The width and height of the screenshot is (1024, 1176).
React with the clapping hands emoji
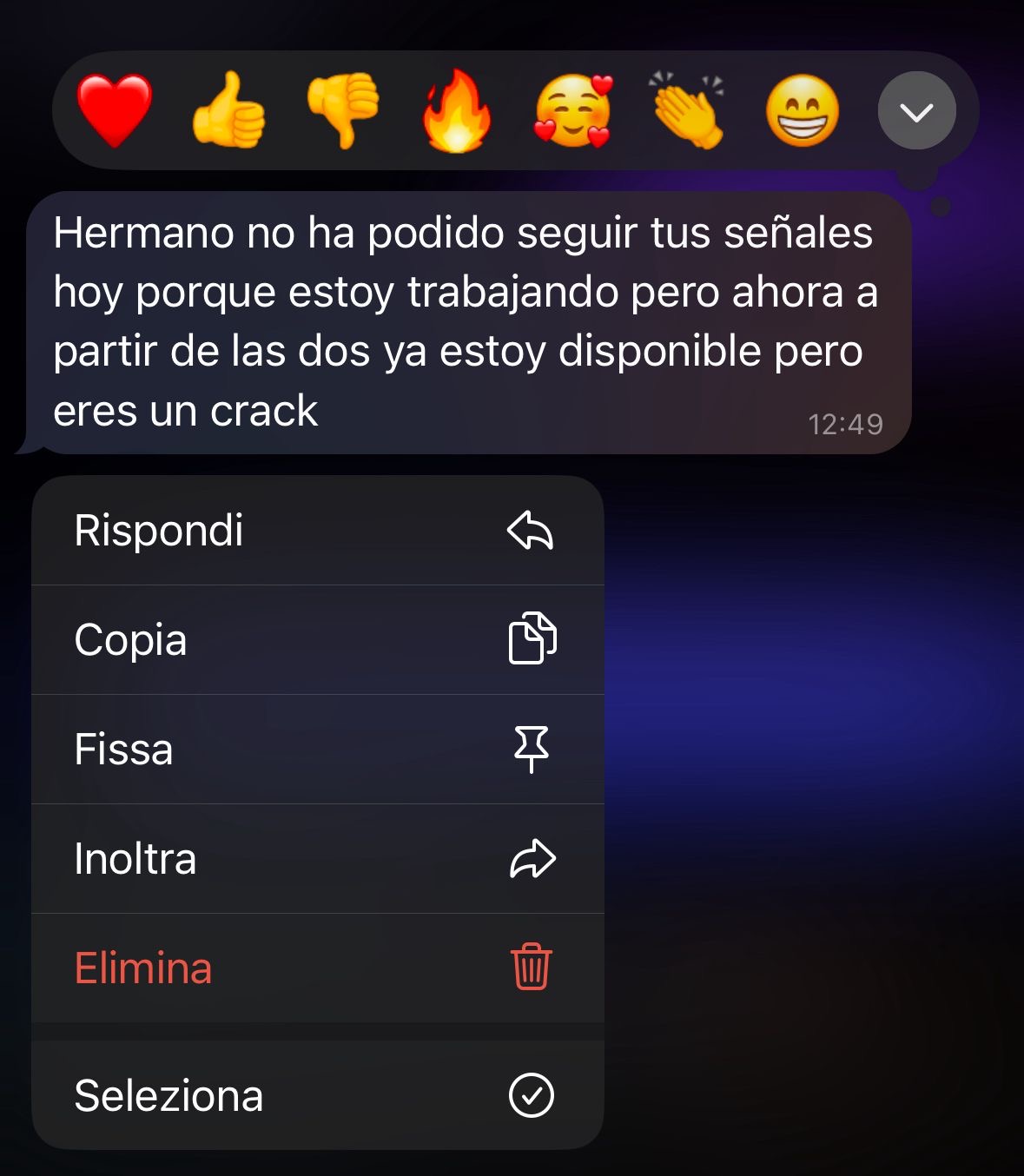click(687, 110)
